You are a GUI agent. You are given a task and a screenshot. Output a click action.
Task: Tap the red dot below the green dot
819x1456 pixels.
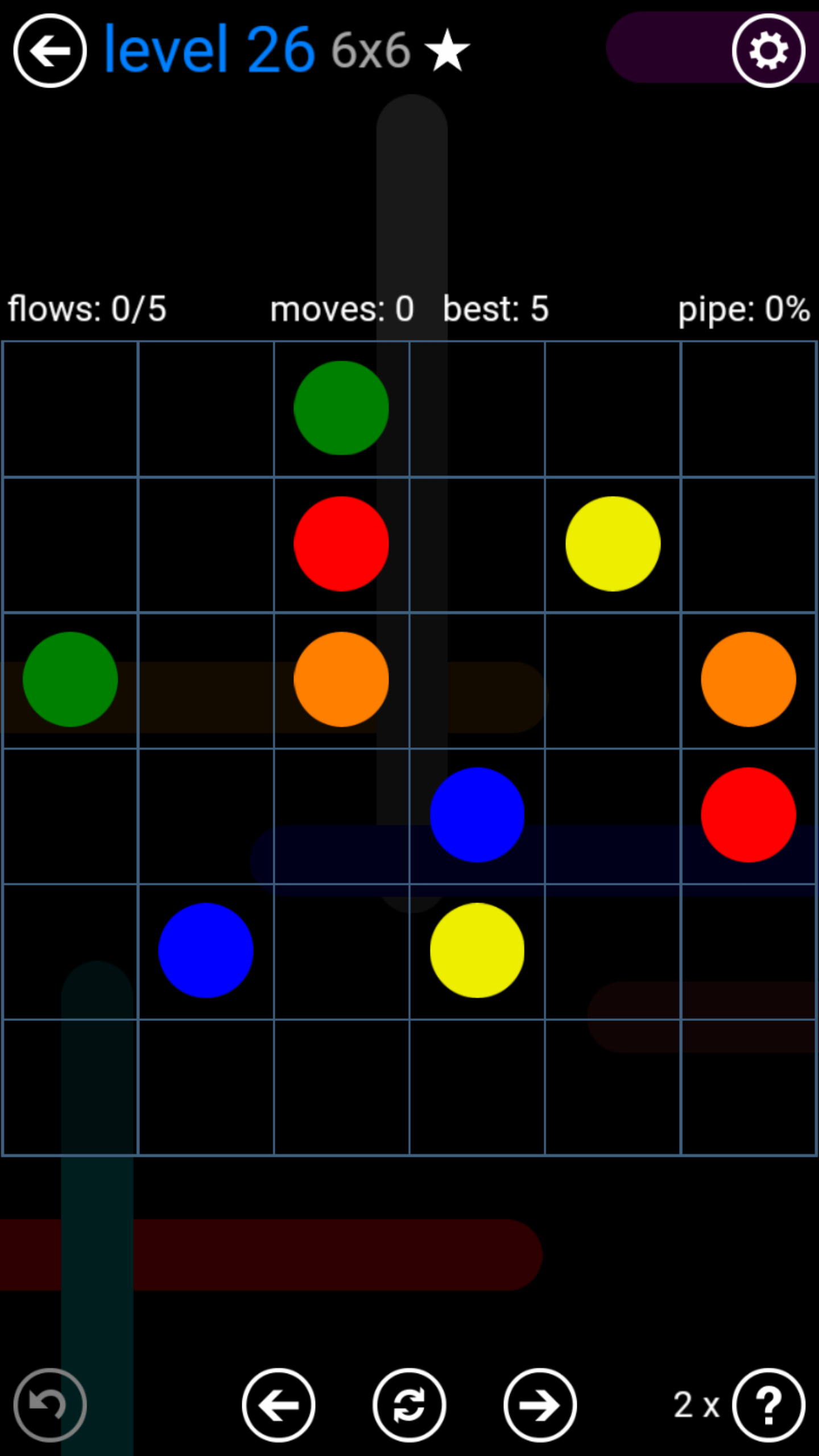[341, 544]
